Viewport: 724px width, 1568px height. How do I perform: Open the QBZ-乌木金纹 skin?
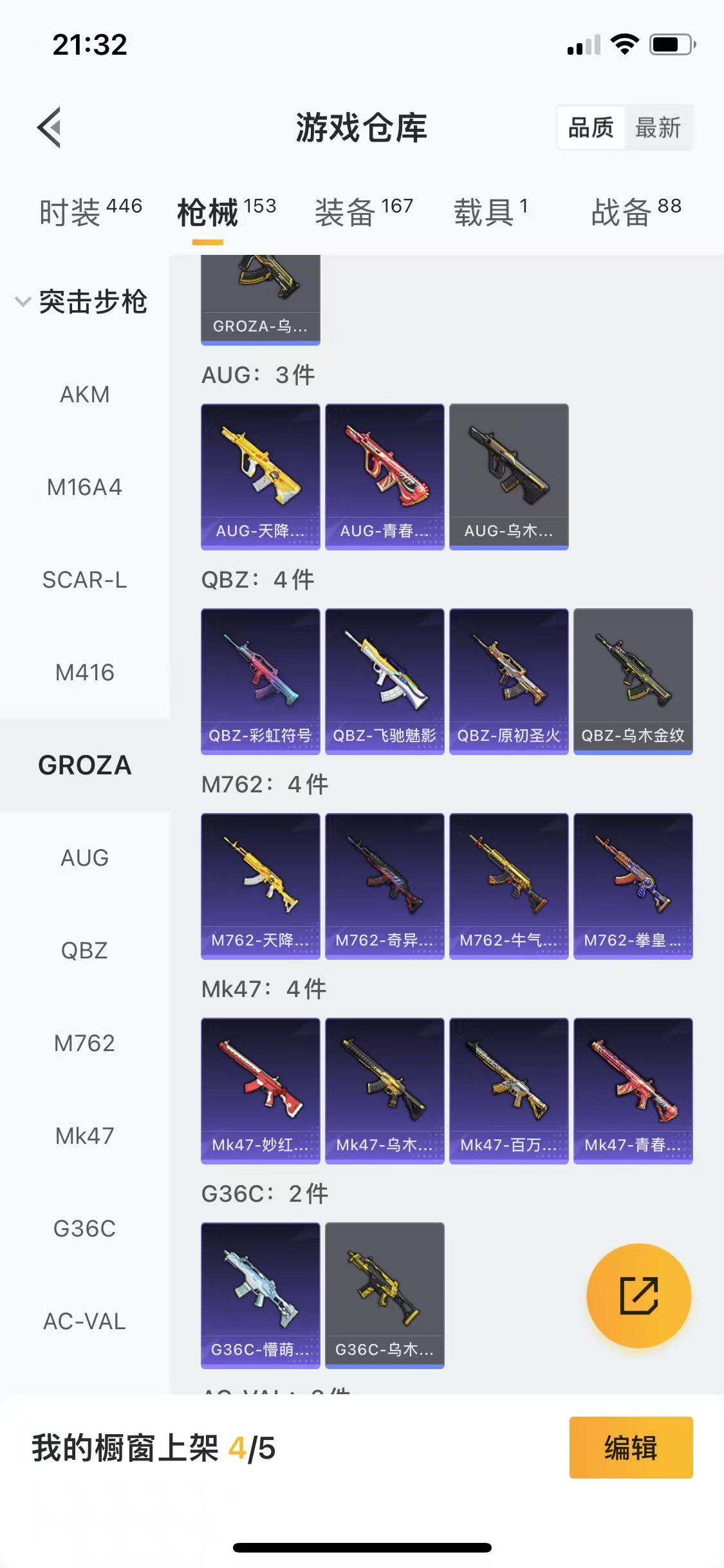click(x=633, y=681)
